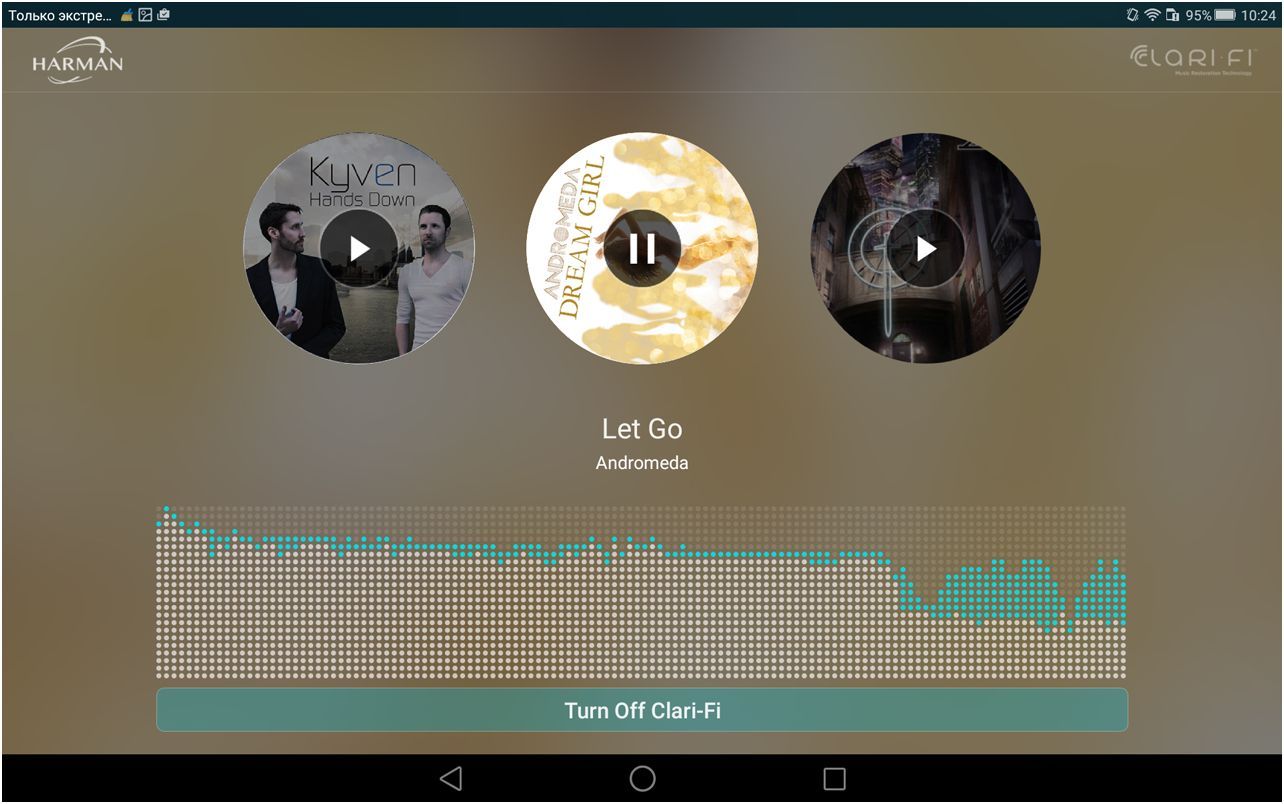
Task: Turn Off Clari-Fi
Action: [x=642, y=710]
